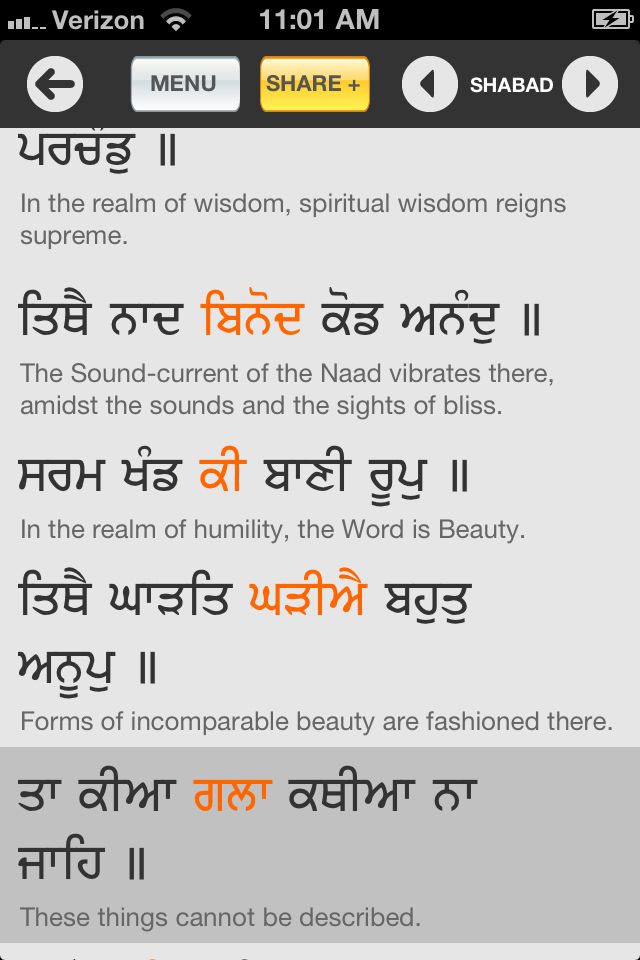
Task: Select the verse 'In the realm of humility'
Action: [320, 497]
